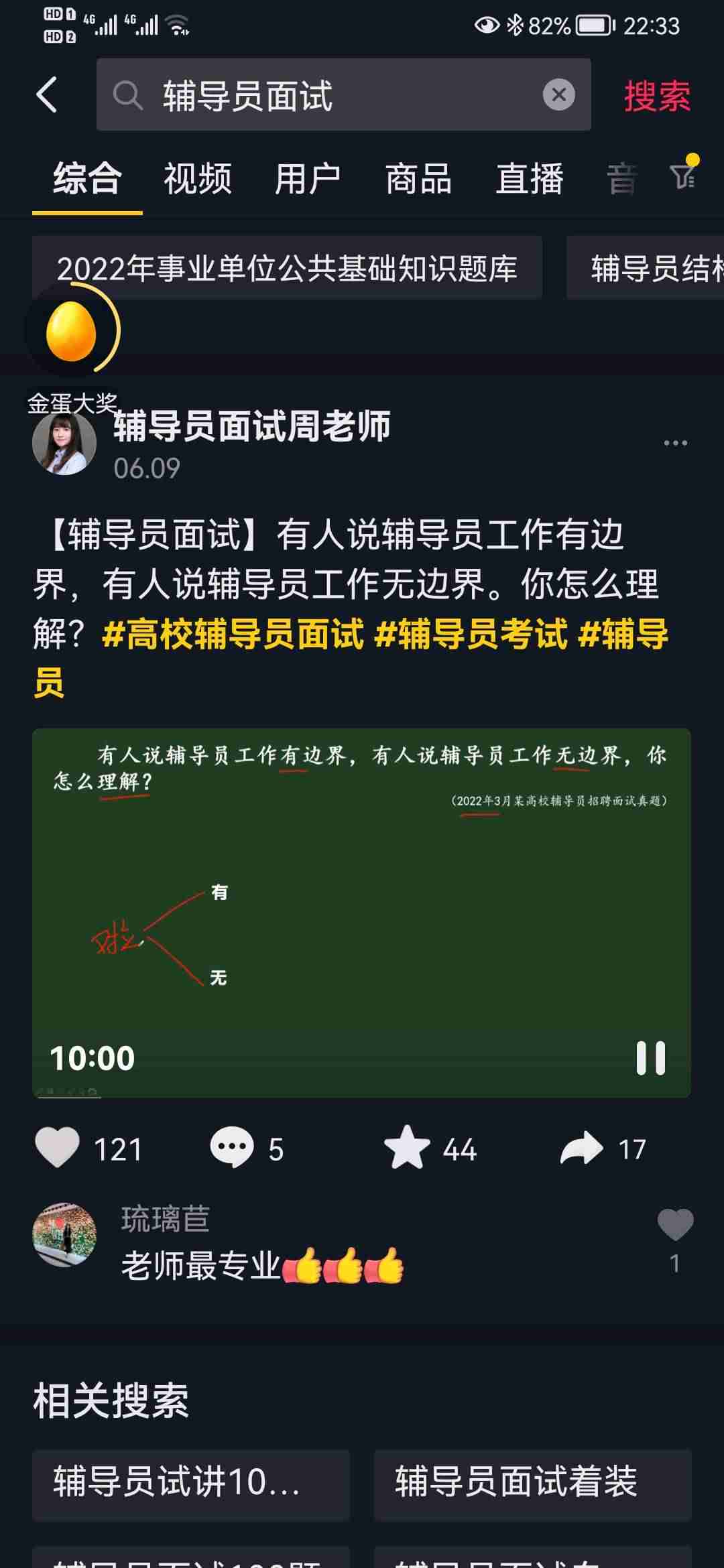Open hashtag #高校辅导员面试
Image resolution: width=724 pixels, height=1568 pixels.
[233, 634]
